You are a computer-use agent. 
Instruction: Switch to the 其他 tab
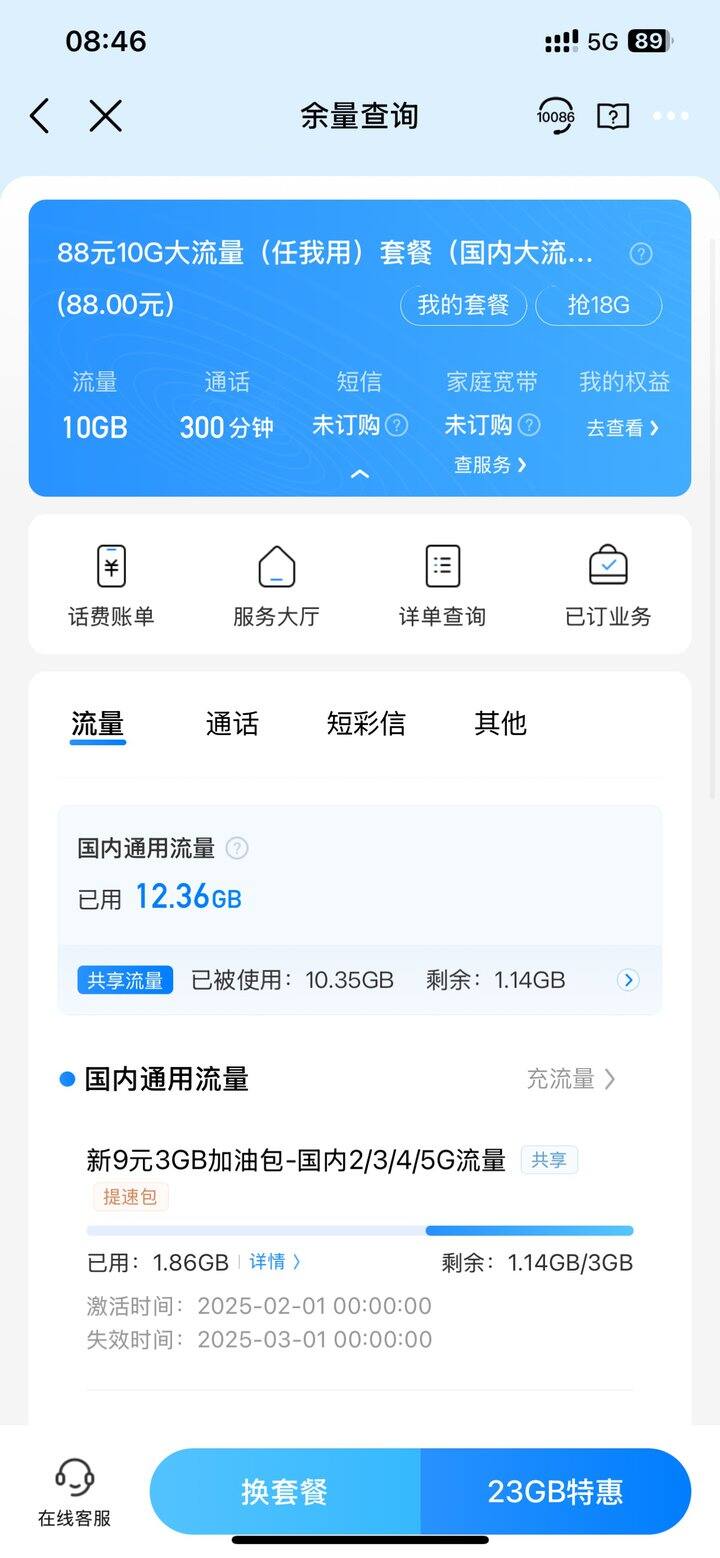pyautogui.click(x=500, y=723)
